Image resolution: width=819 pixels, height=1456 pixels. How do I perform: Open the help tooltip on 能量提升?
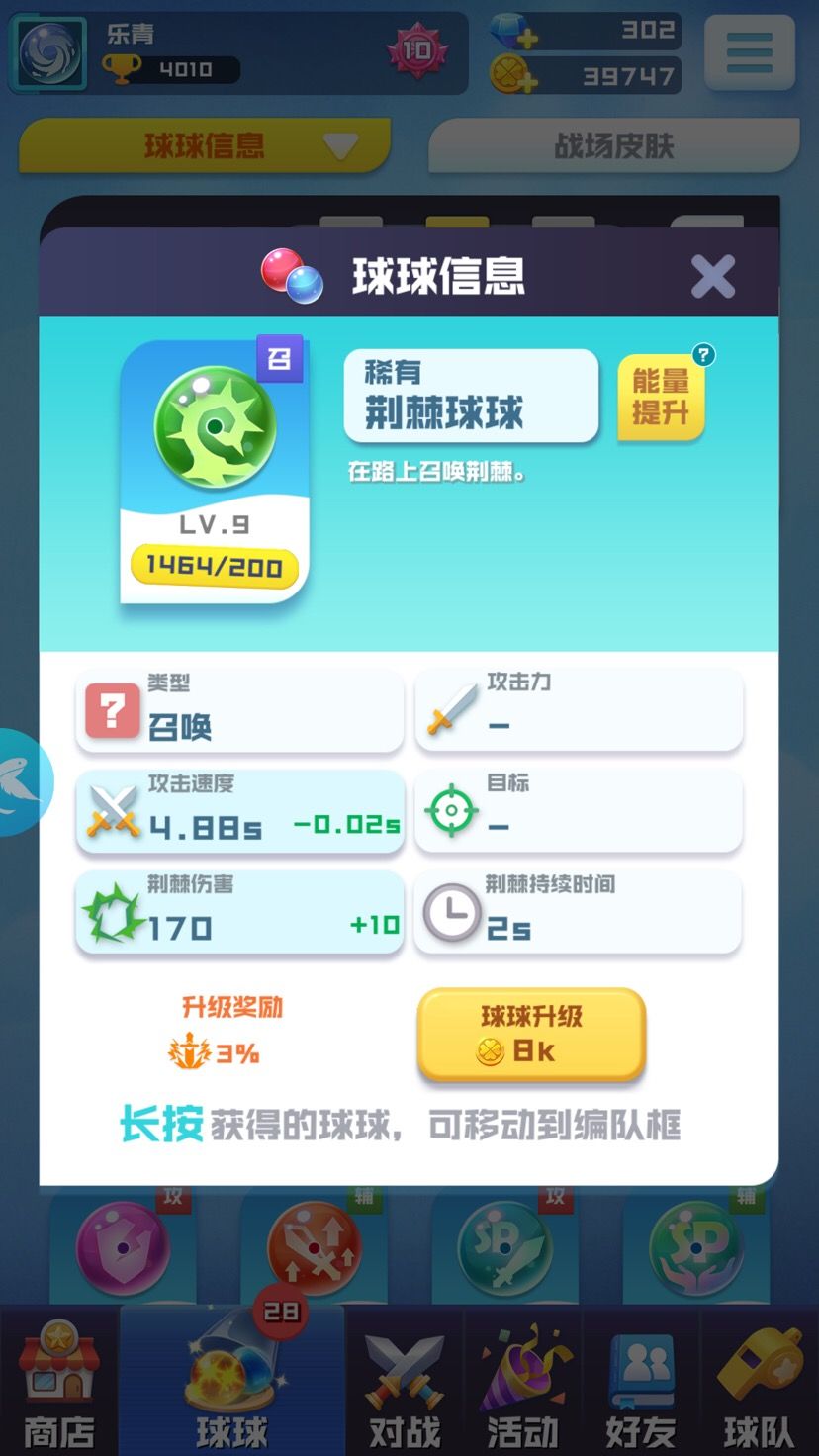(702, 354)
